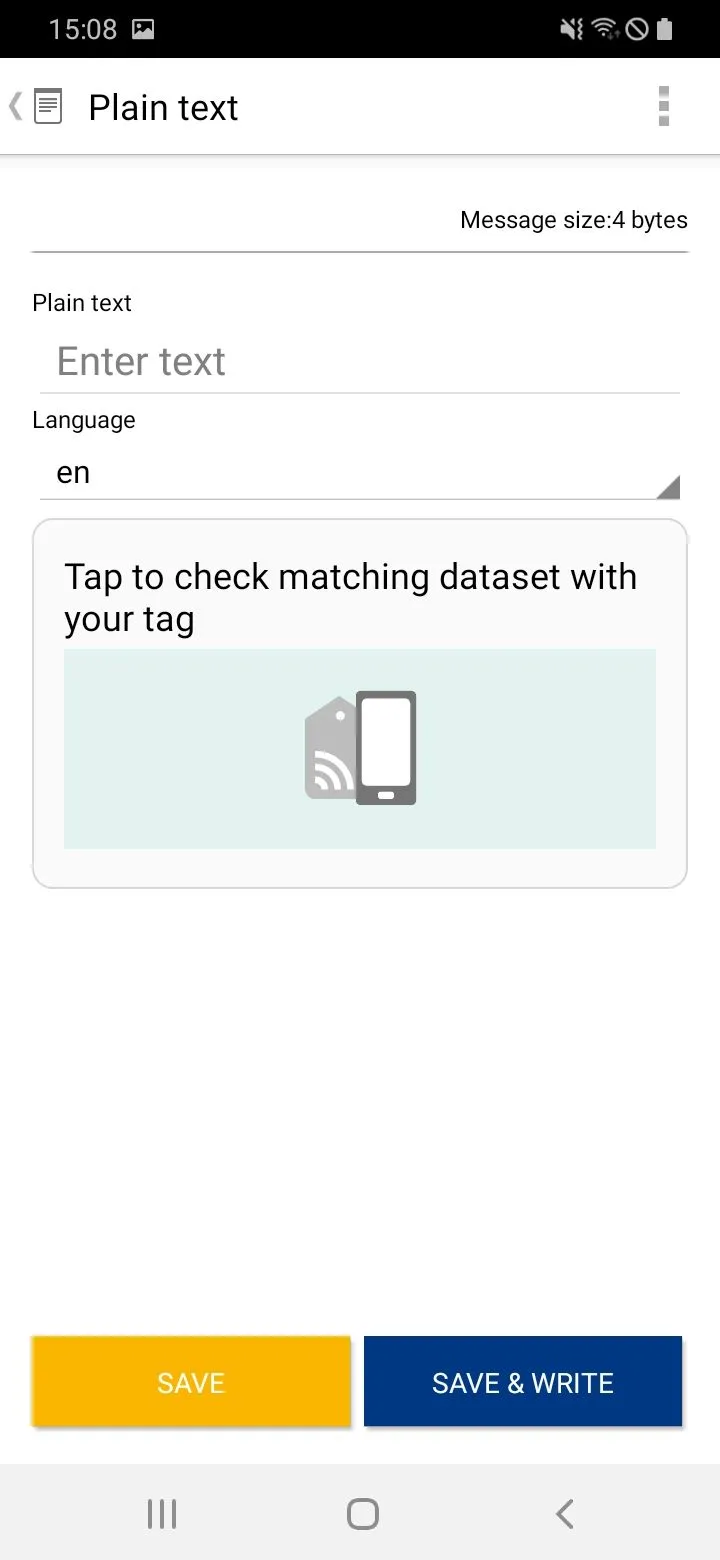Go to home screen via navigation bar
Image resolution: width=720 pixels, height=1560 pixels.
tap(363, 1514)
